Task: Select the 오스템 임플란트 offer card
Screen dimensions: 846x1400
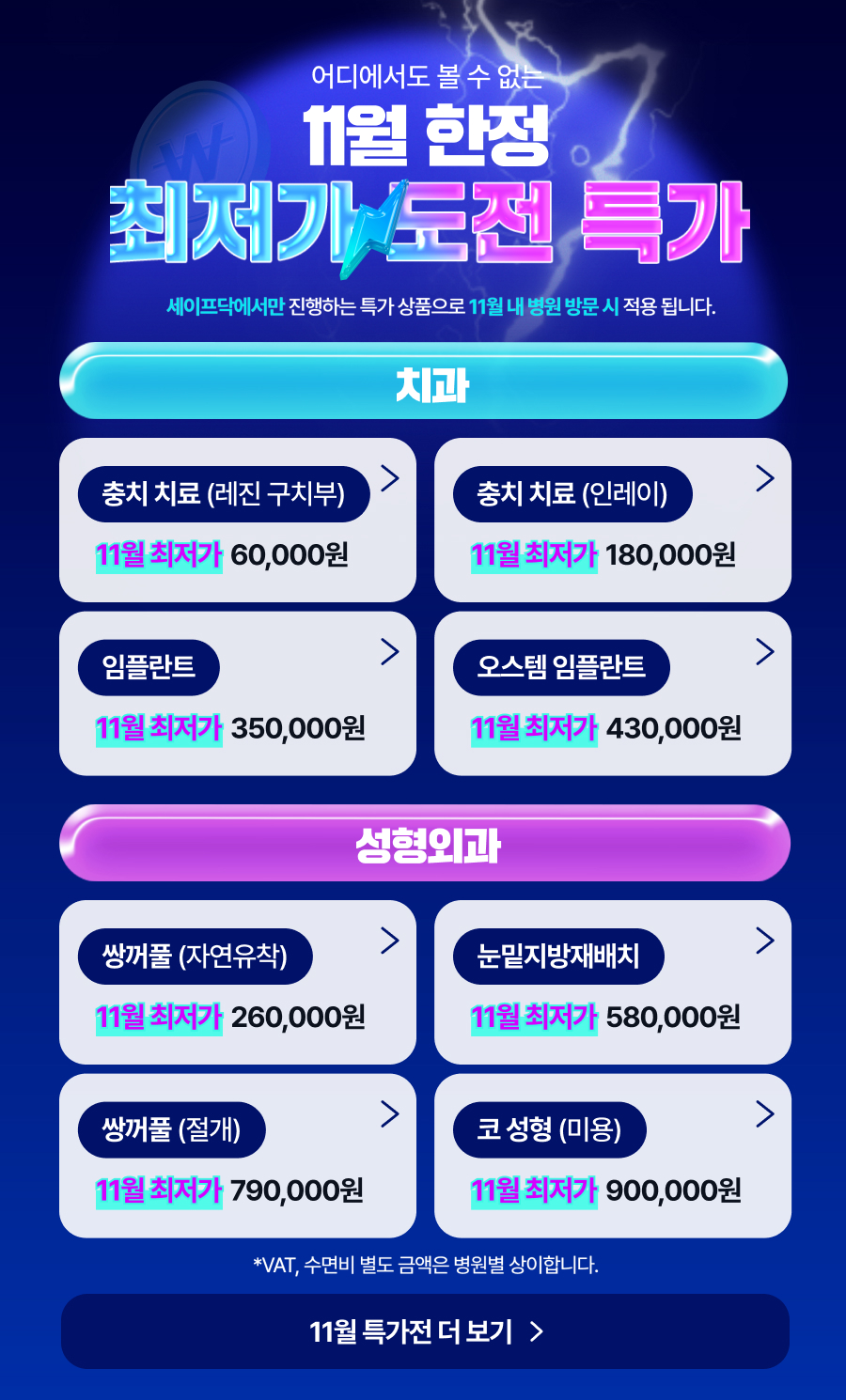Action: pos(612,693)
